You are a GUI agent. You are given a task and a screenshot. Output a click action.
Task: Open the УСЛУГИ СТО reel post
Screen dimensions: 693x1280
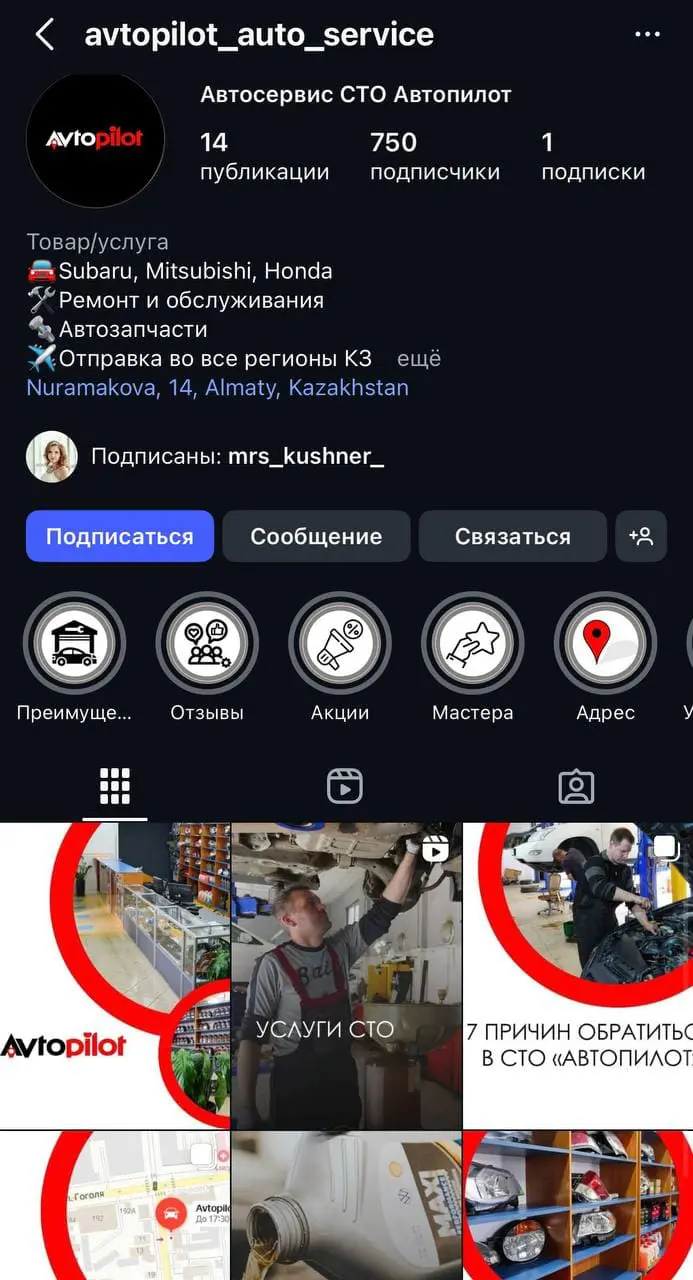click(346, 975)
